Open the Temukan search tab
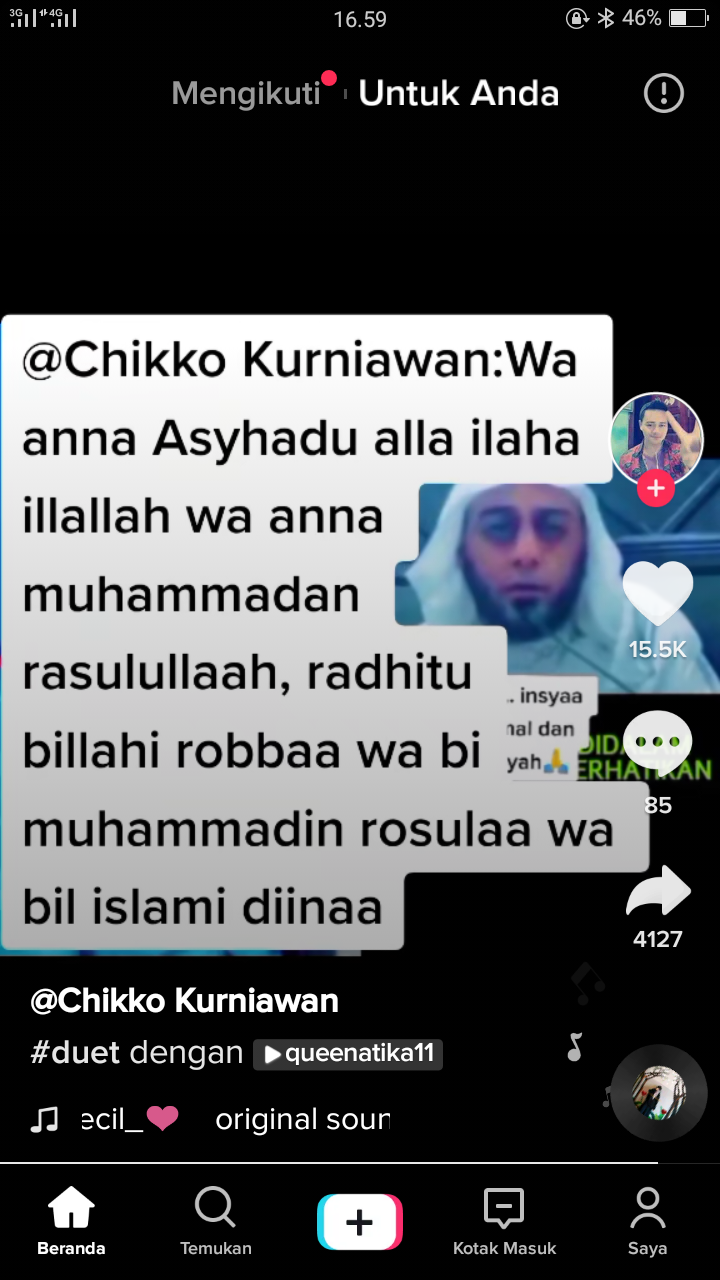This screenshot has height=1280, width=720. click(215, 1221)
